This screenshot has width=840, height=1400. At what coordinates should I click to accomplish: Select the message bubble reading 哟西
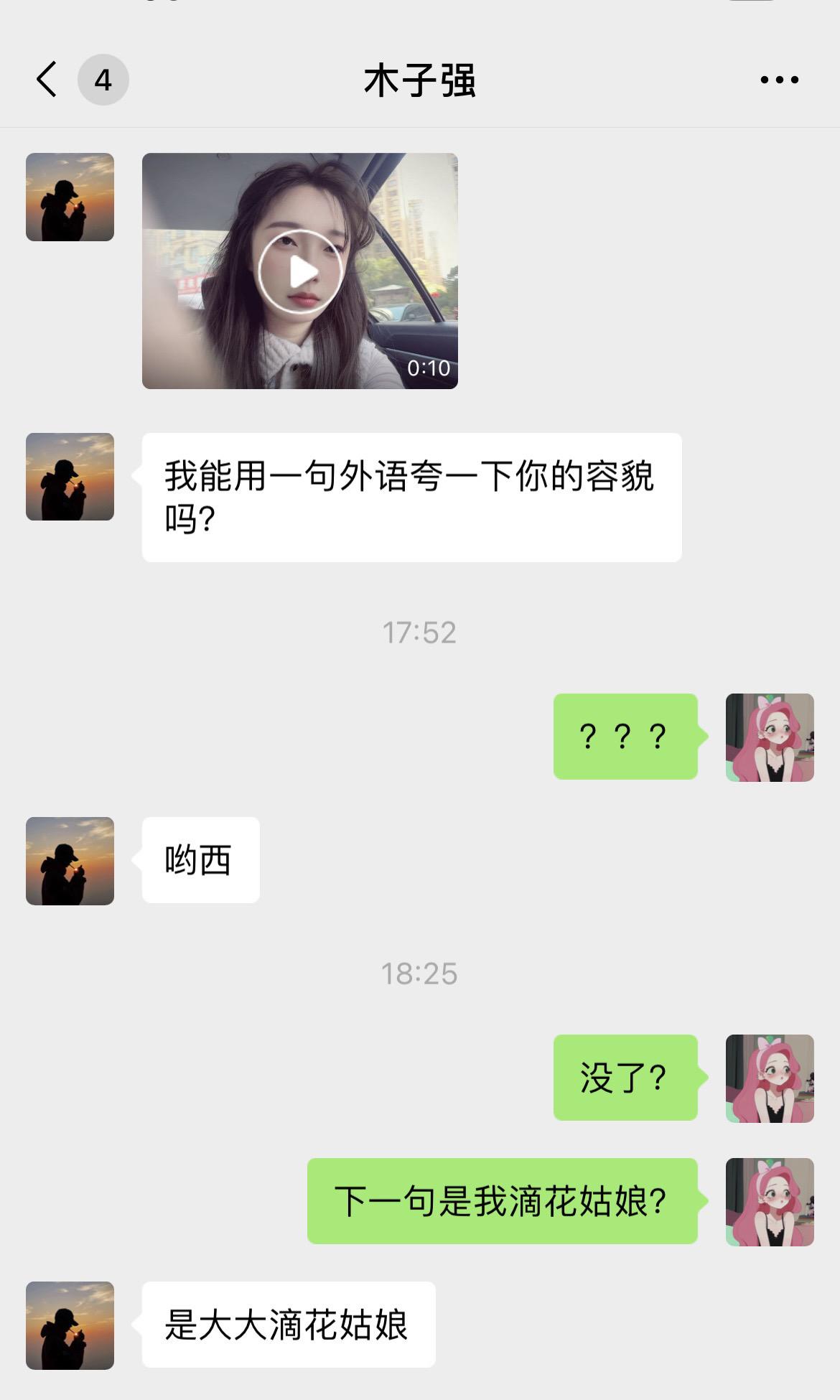click(x=200, y=860)
